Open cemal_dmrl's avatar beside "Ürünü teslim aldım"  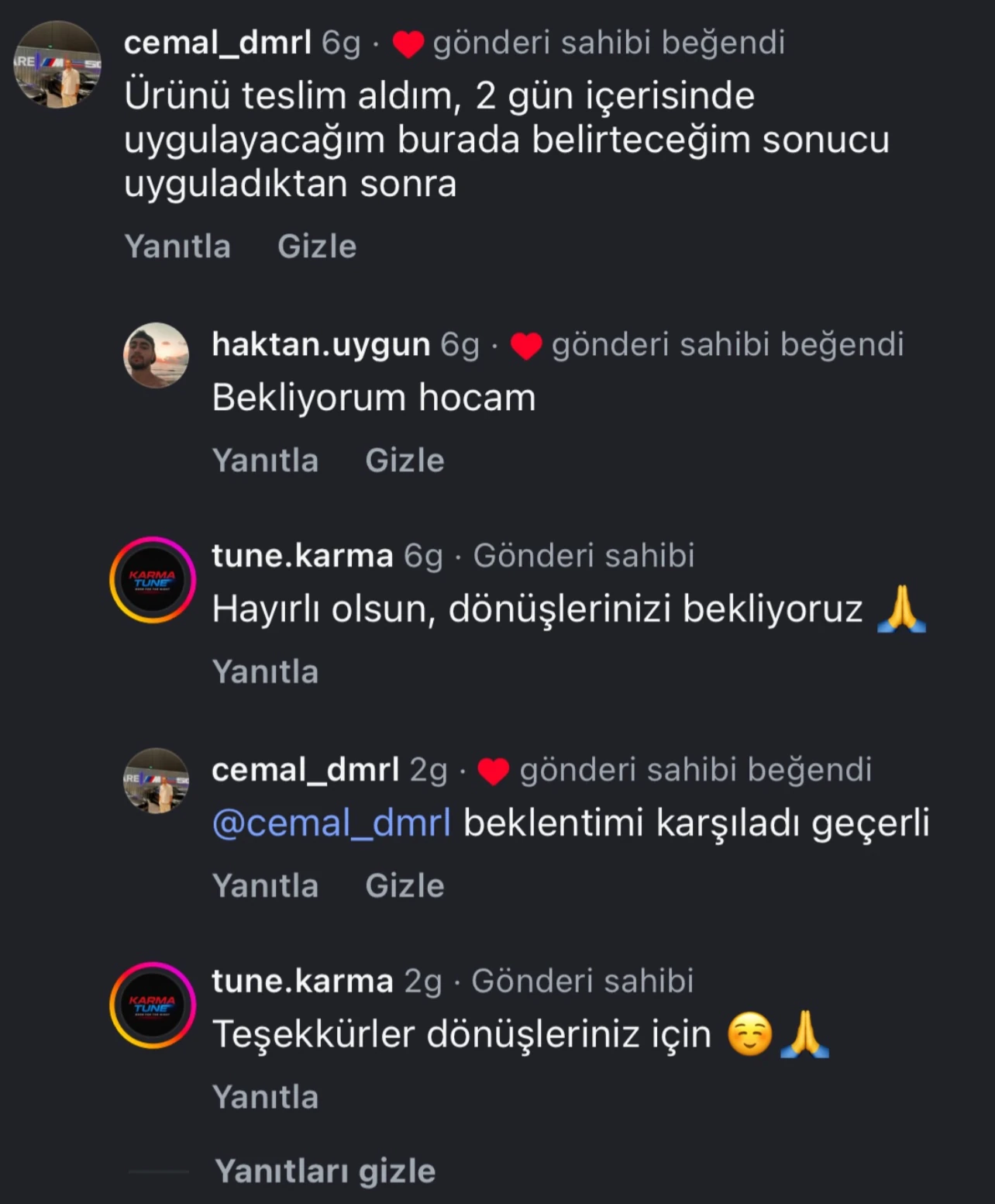[x=57, y=65]
